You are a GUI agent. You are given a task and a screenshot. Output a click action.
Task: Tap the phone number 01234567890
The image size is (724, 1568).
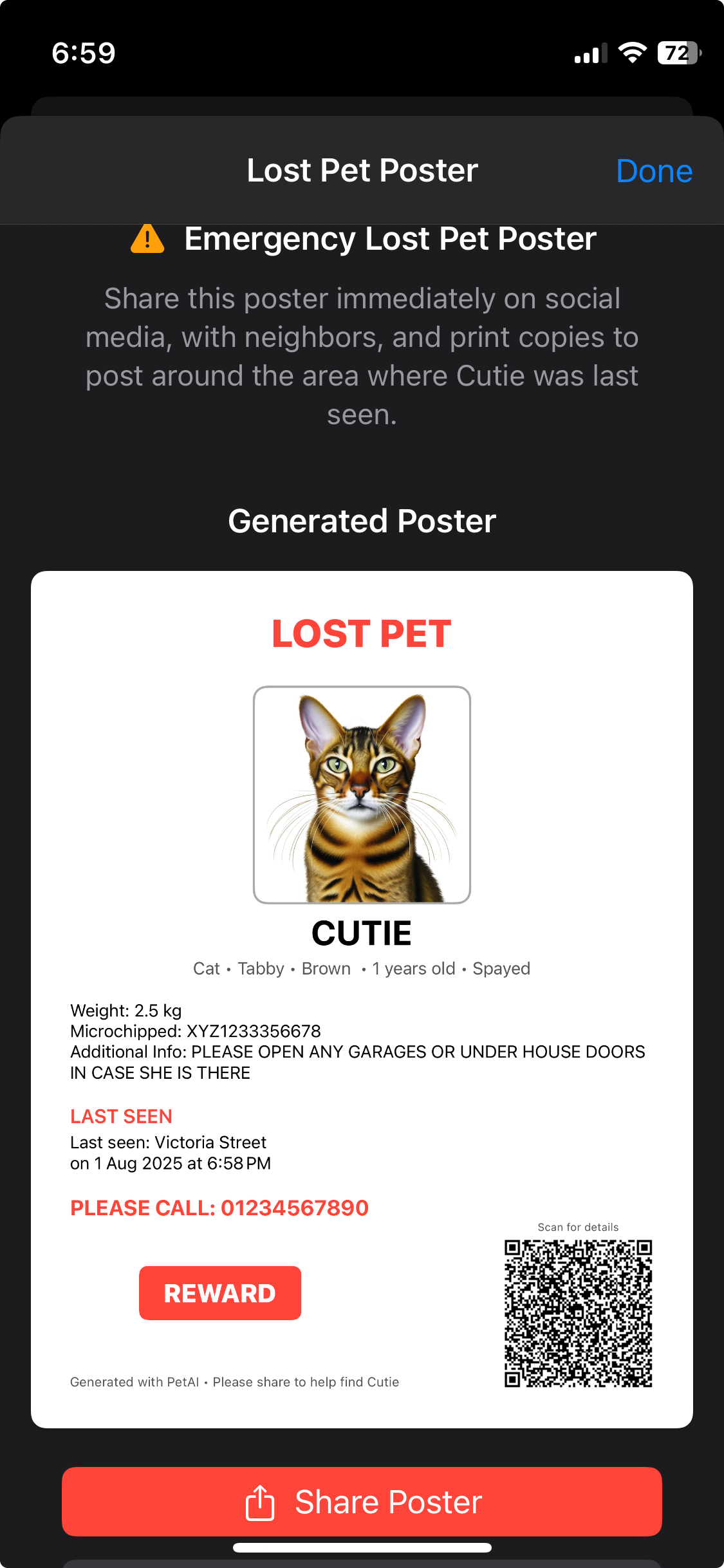coord(293,1208)
